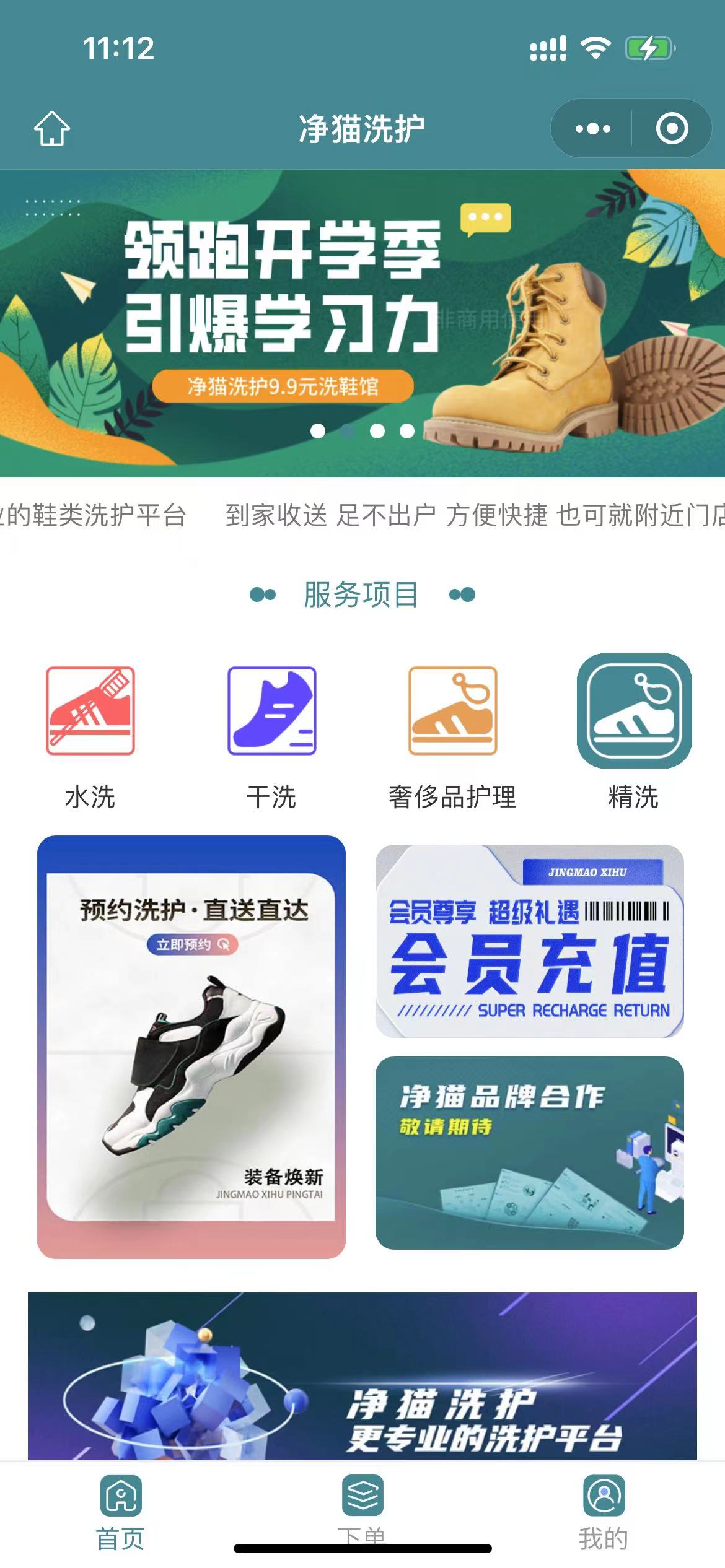Open the mini program more options menu
The width and height of the screenshot is (725, 1568).
(x=592, y=129)
